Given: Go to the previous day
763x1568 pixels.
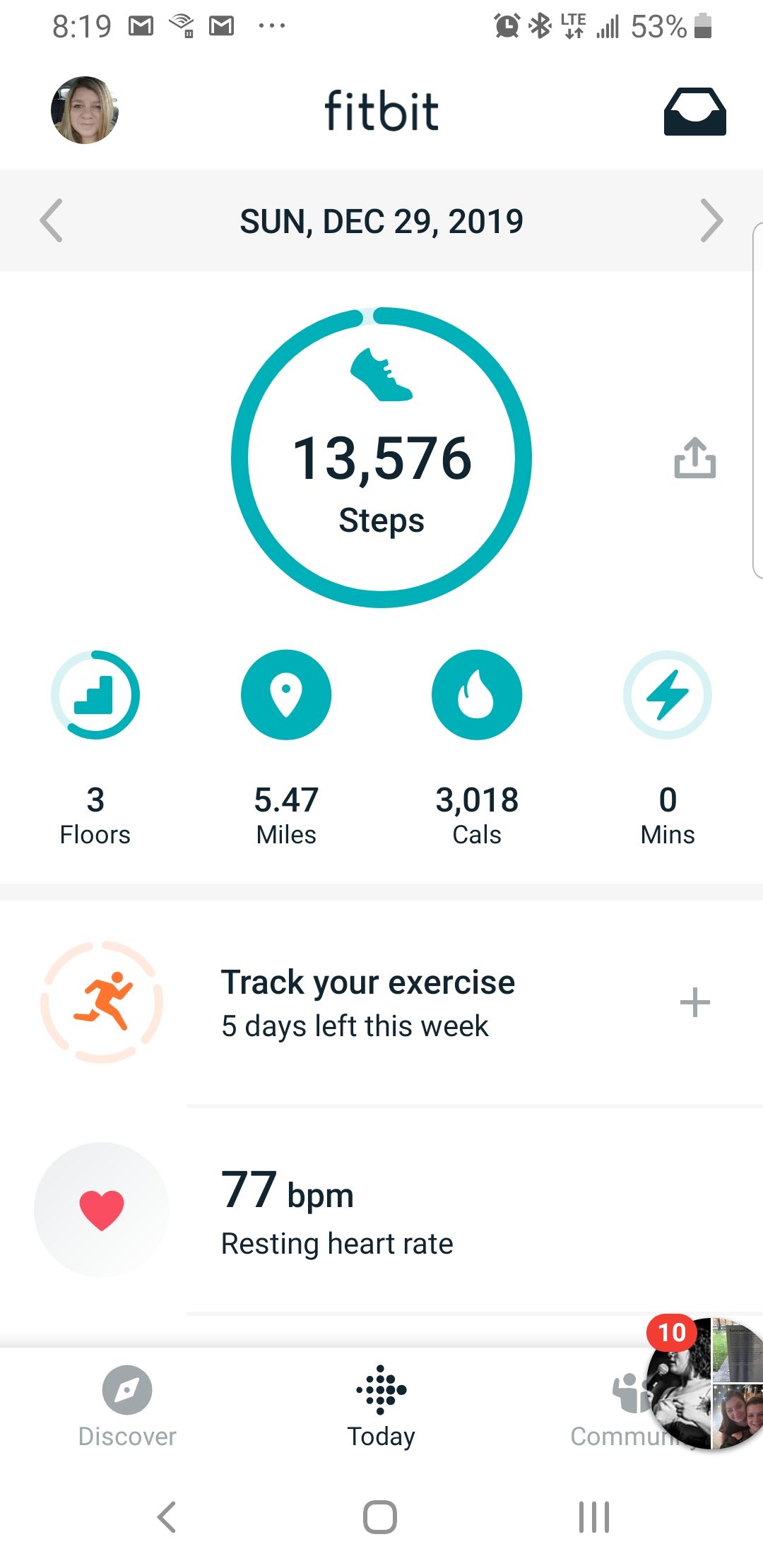Looking at the screenshot, I should [x=52, y=221].
